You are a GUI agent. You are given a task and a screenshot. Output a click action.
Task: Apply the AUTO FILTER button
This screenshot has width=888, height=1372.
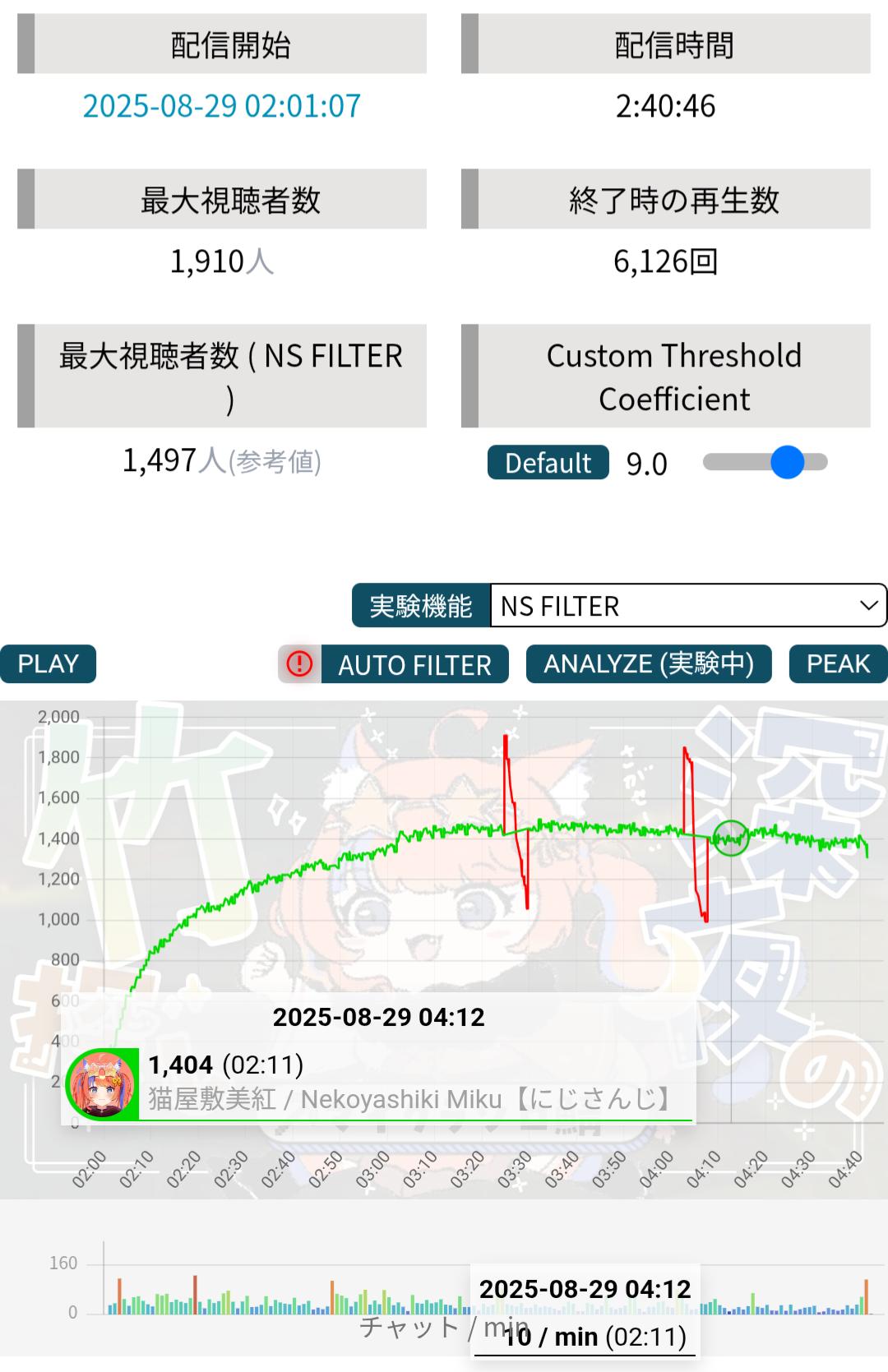point(414,664)
